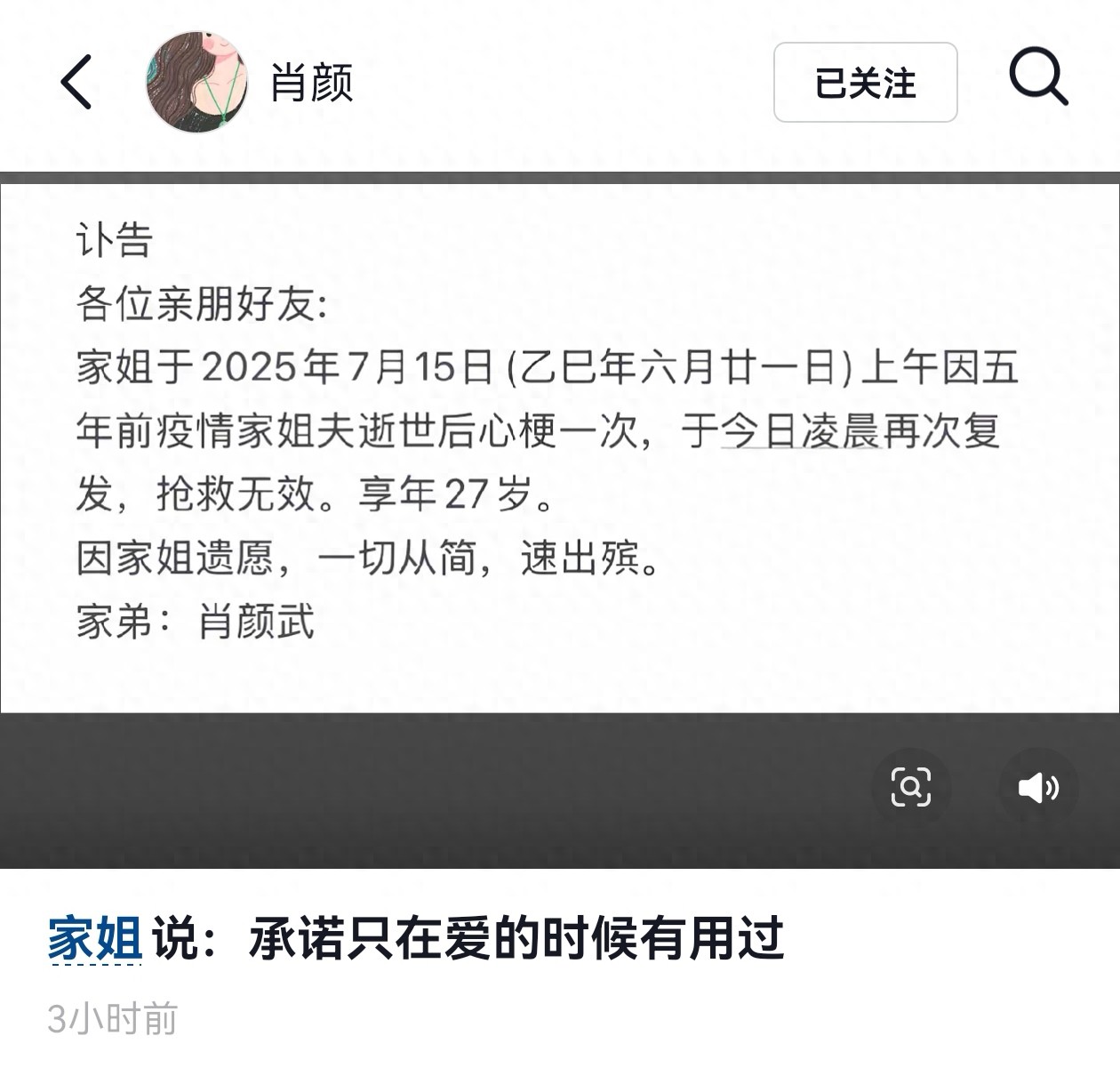Tap the 已关注 following button
Image resolution: width=1120 pixels, height=1068 pixels.
(865, 83)
